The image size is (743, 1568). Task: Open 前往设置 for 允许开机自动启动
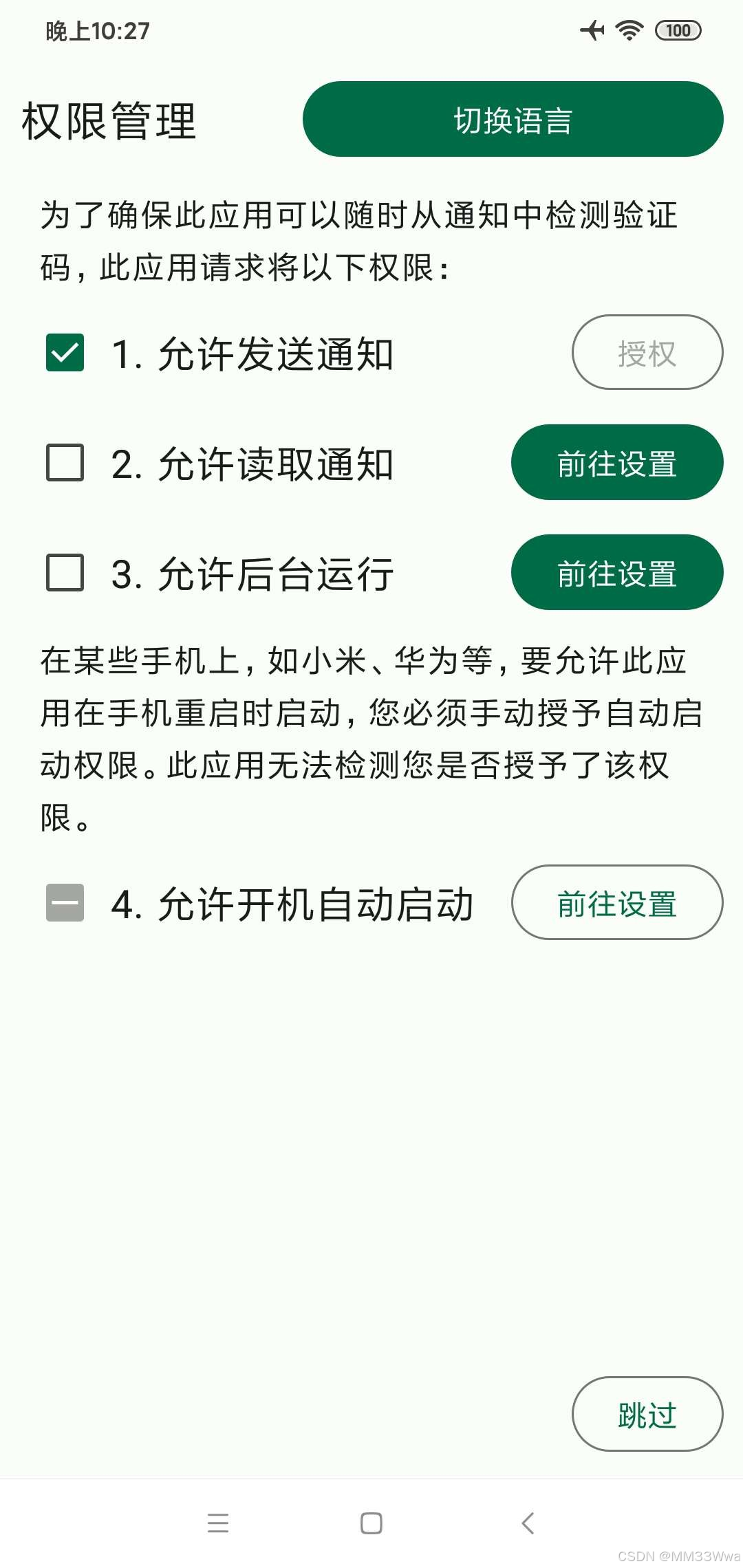pyautogui.click(x=617, y=903)
